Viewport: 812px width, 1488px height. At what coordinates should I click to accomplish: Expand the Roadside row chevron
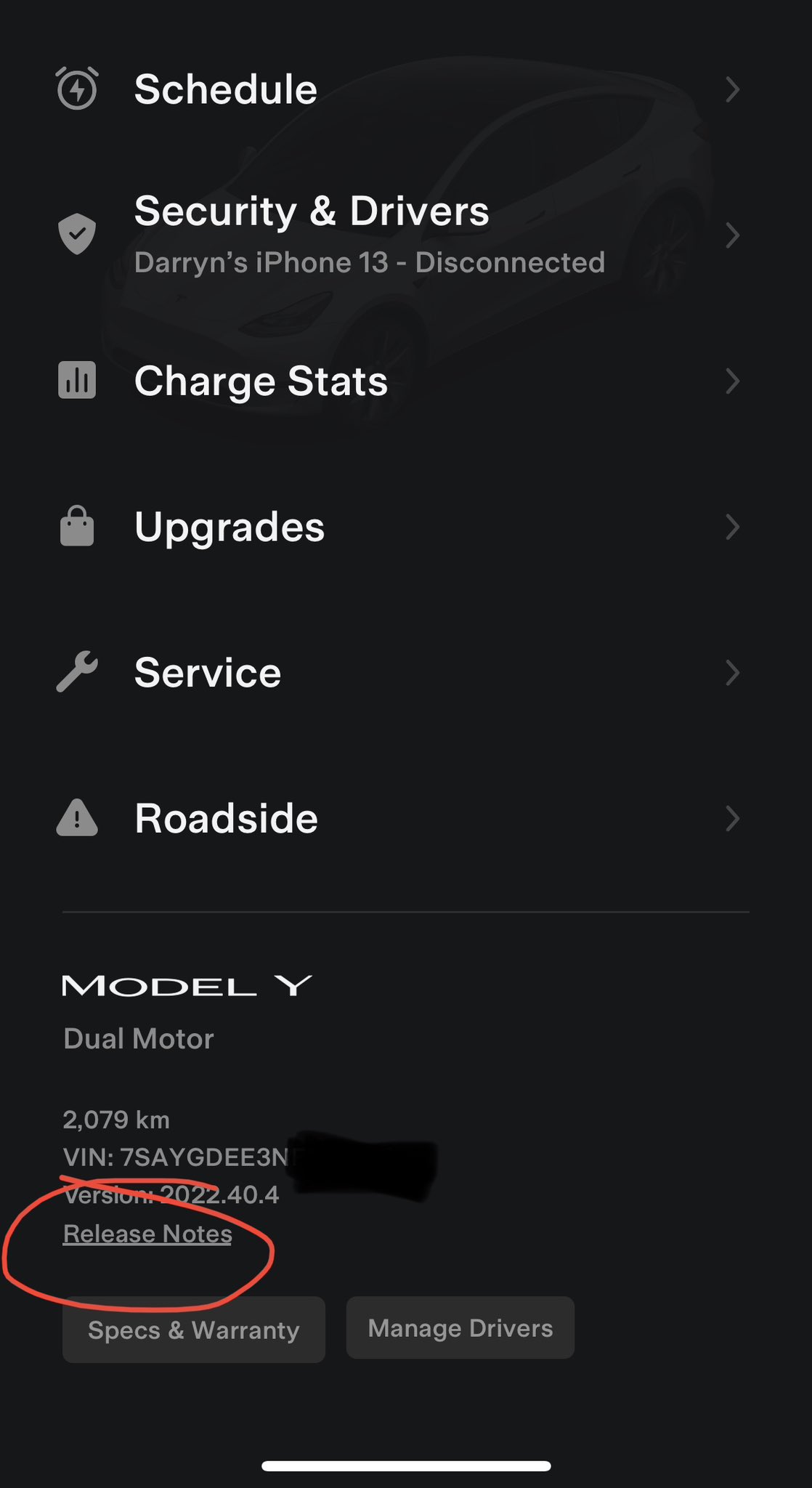pyautogui.click(x=732, y=820)
